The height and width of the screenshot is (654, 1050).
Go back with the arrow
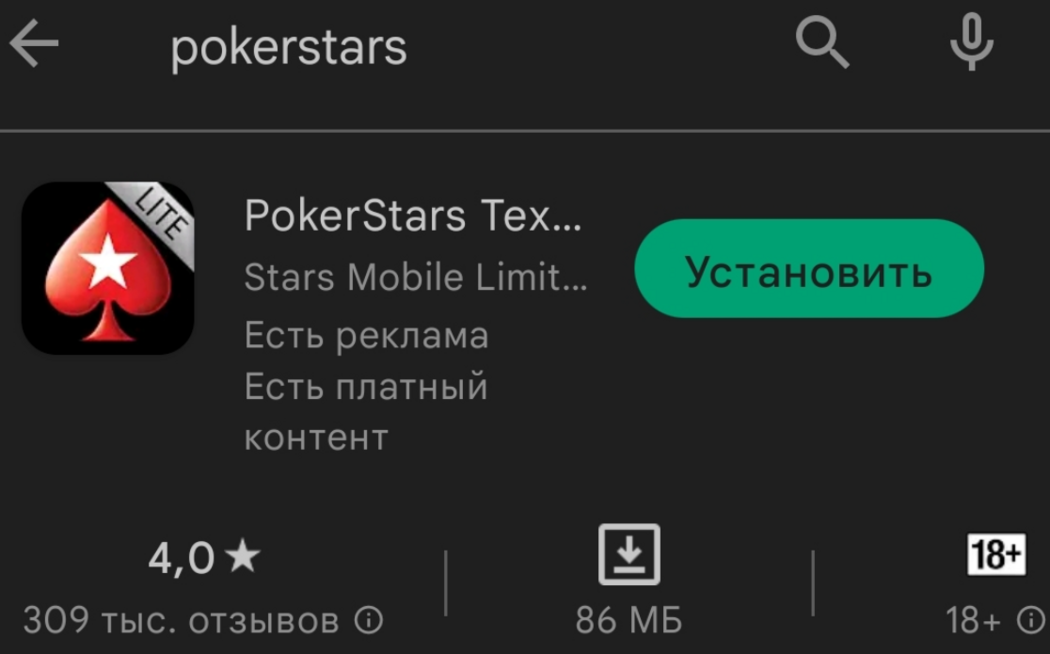[x=35, y=46]
